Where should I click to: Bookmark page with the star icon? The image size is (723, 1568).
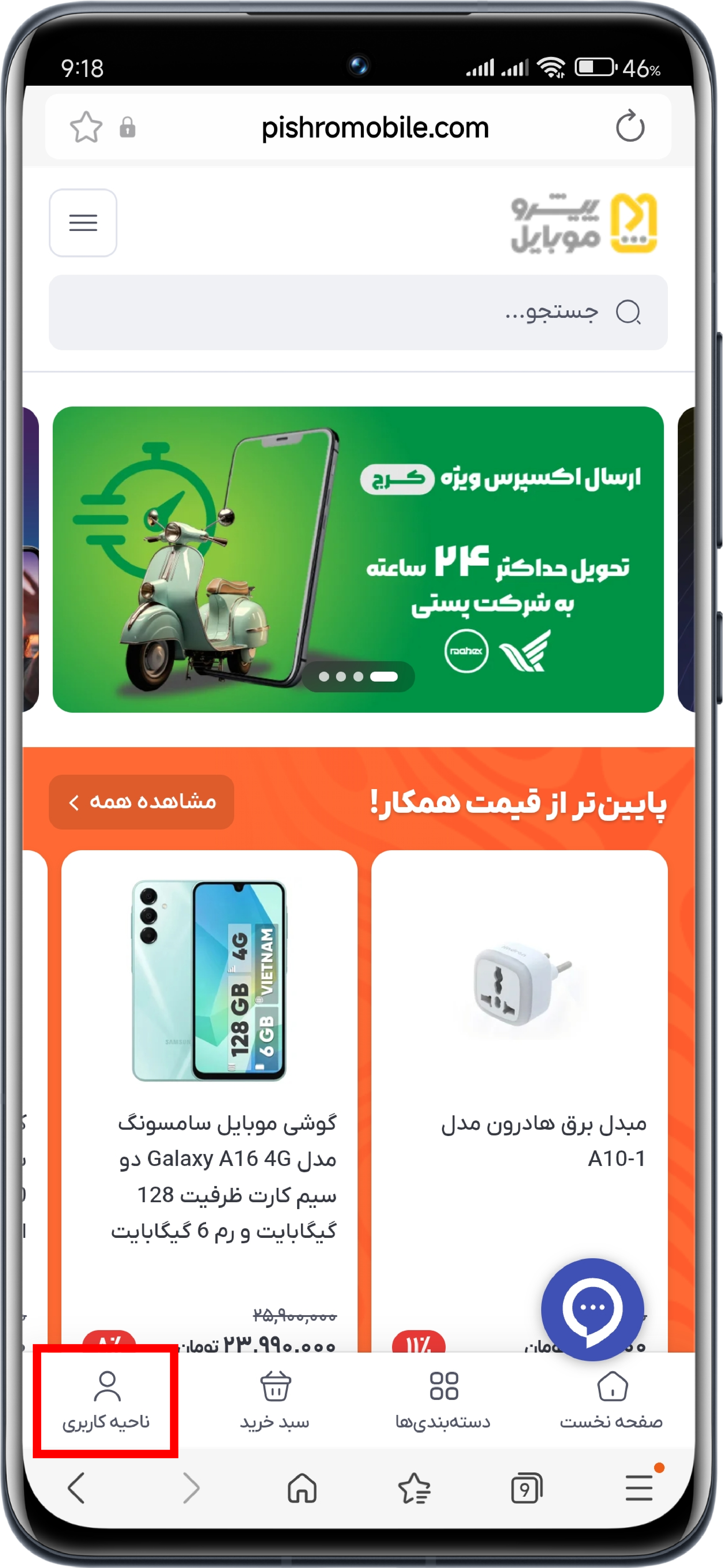86,127
